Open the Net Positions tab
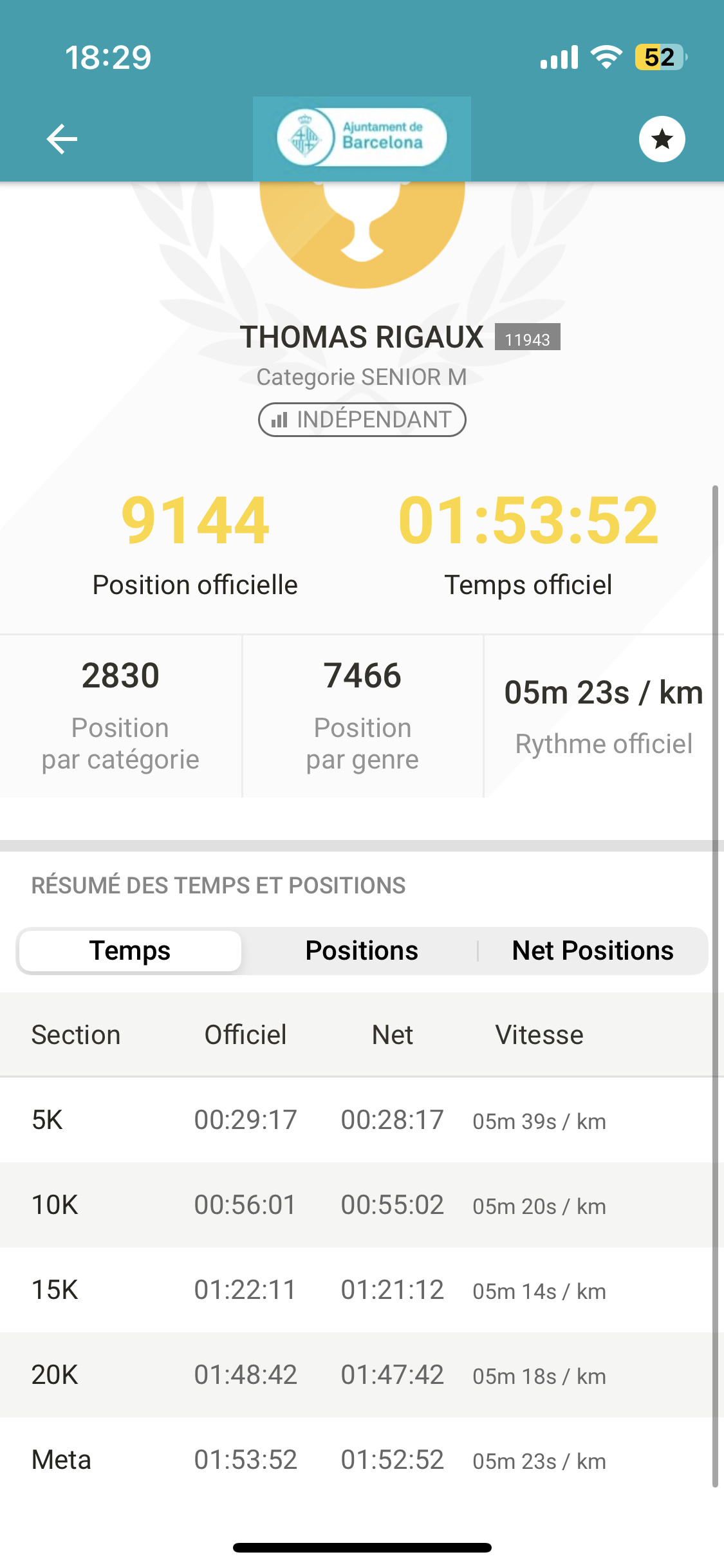This screenshot has width=724, height=1568. pyautogui.click(x=592, y=950)
